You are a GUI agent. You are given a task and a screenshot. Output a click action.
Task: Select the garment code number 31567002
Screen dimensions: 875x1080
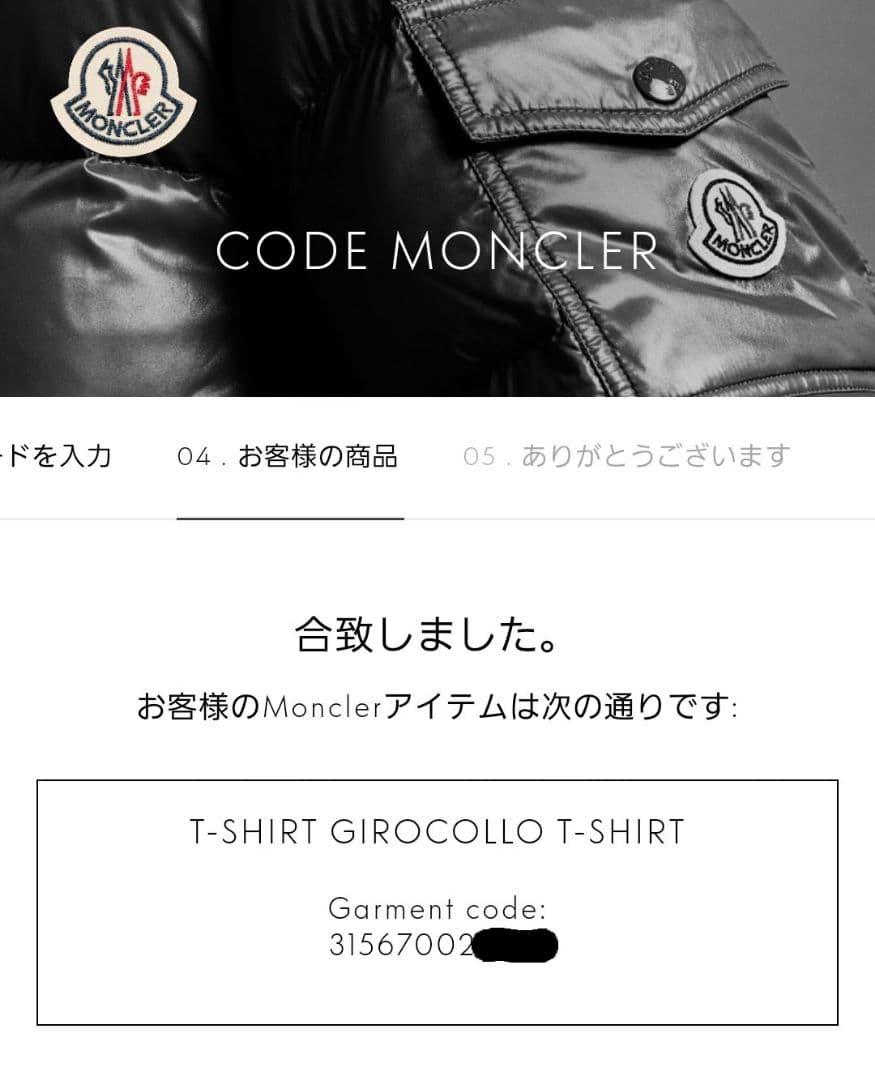(398, 941)
